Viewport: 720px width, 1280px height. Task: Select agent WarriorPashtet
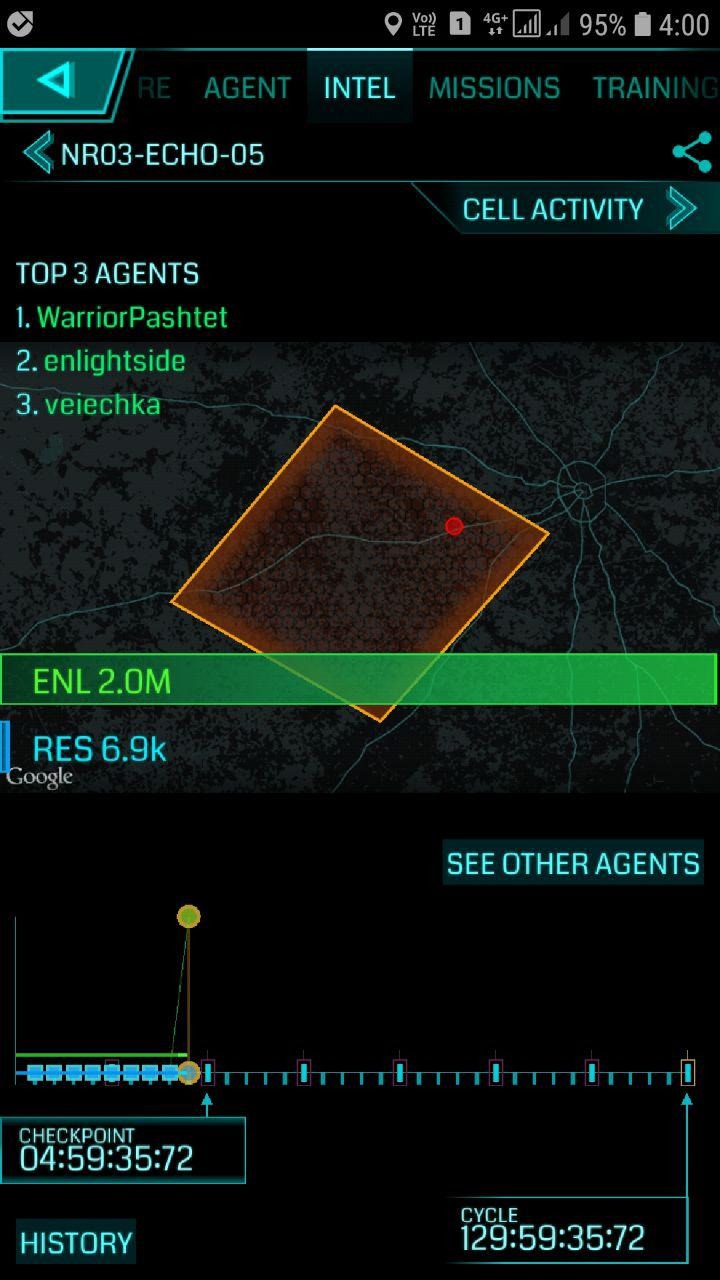[132, 318]
